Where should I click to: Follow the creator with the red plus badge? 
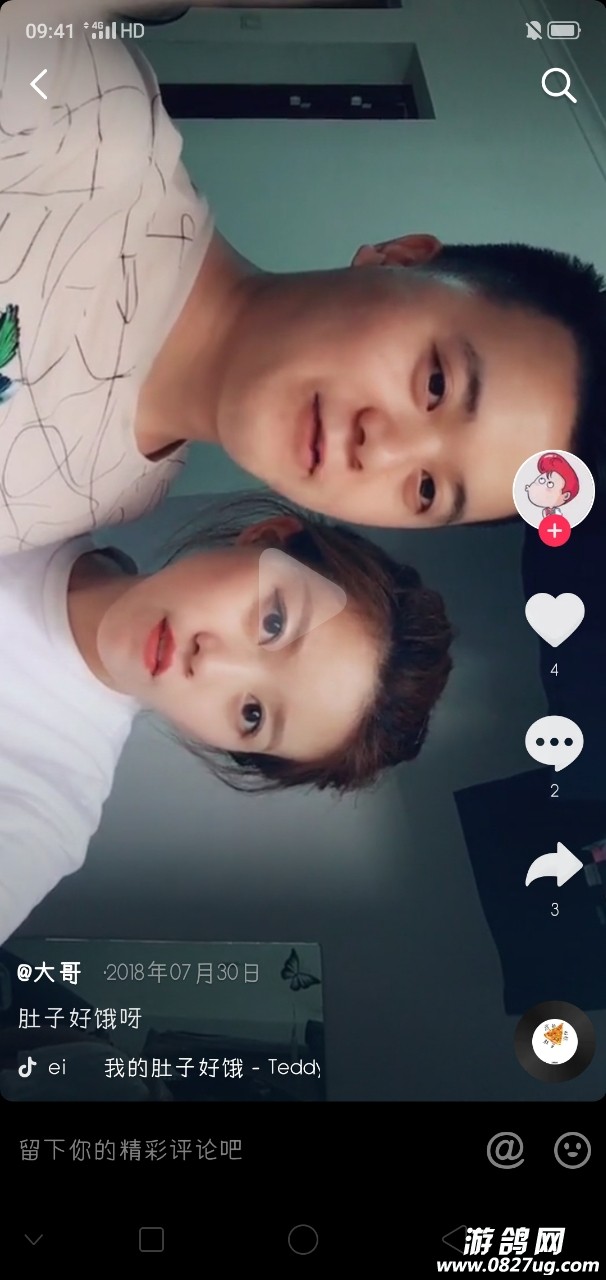554,531
